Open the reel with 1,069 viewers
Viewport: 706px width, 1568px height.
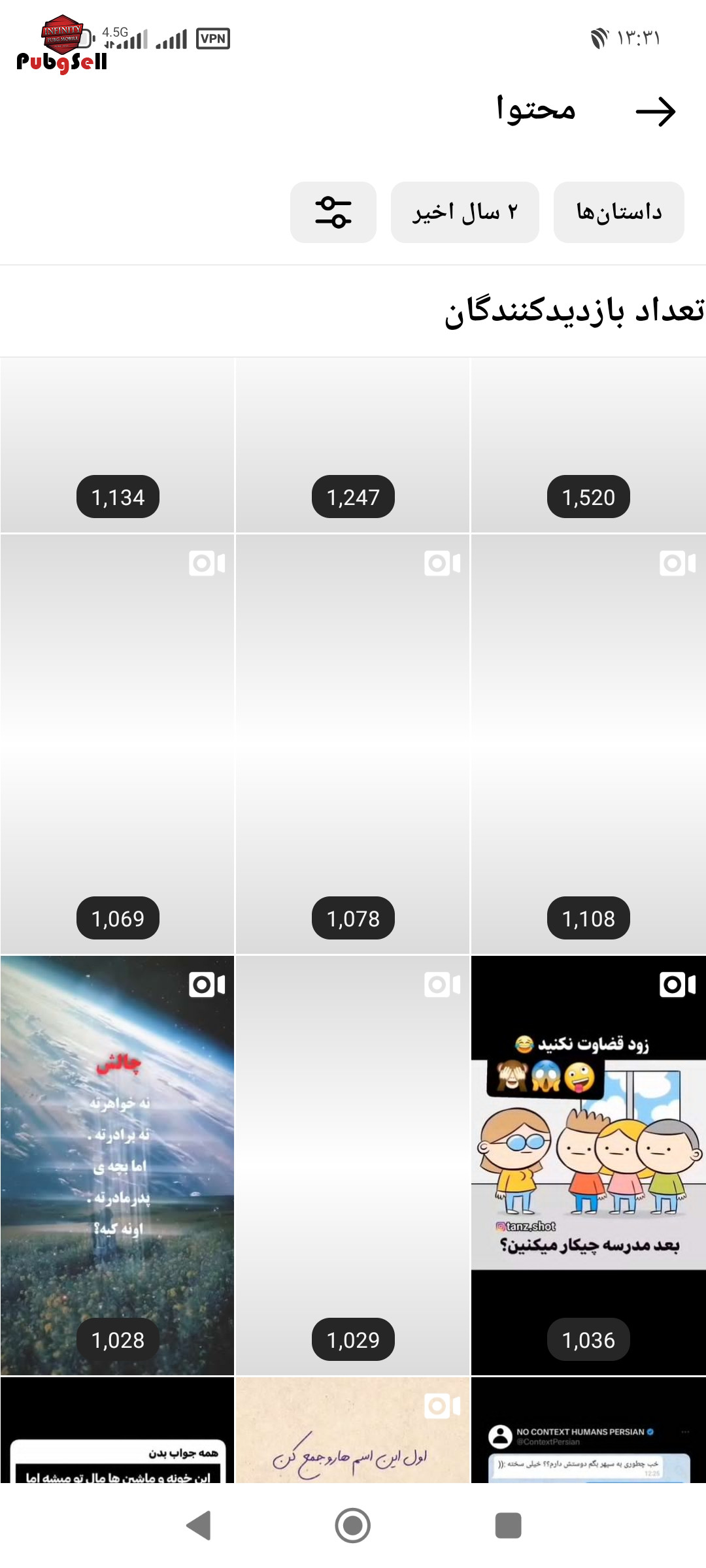tap(117, 744)
